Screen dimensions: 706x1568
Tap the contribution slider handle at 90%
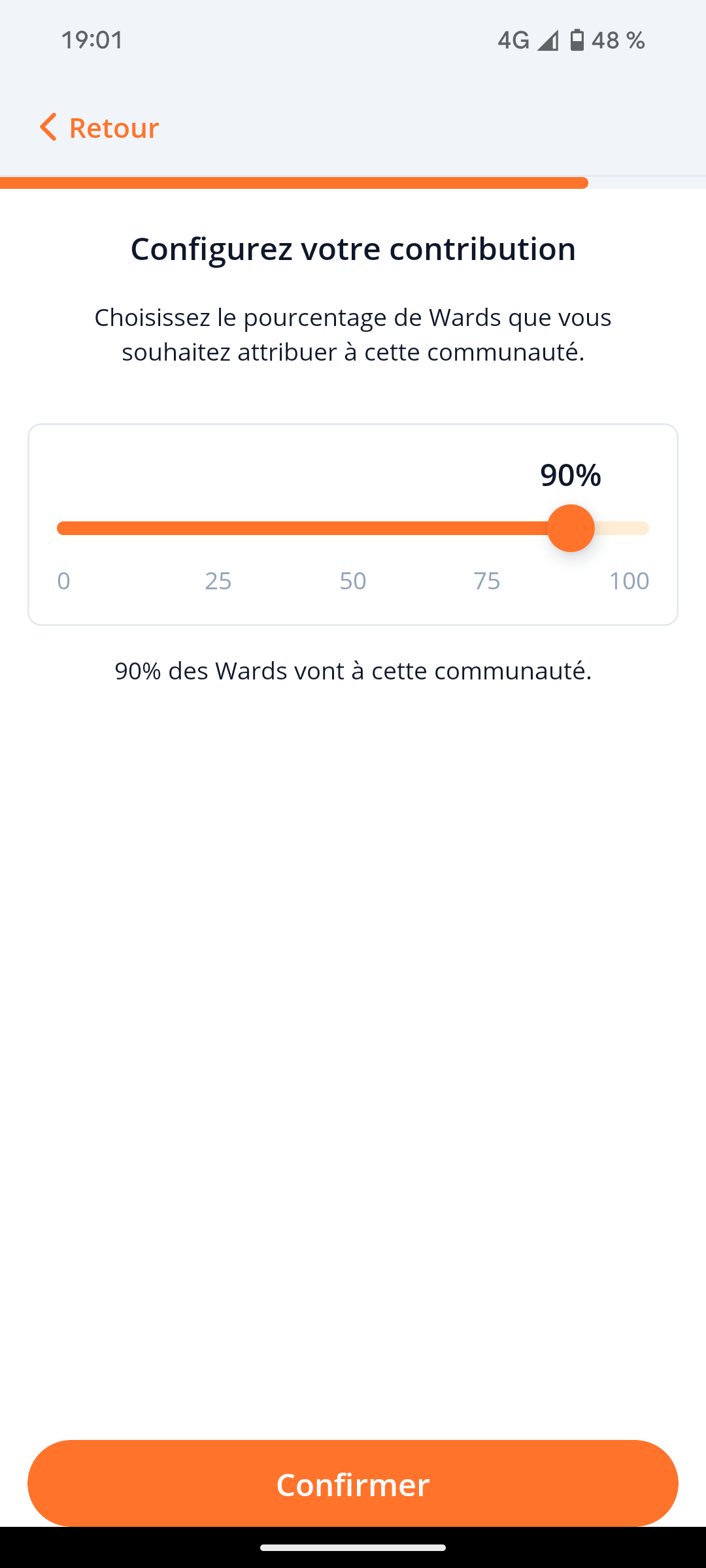point(571,528)
